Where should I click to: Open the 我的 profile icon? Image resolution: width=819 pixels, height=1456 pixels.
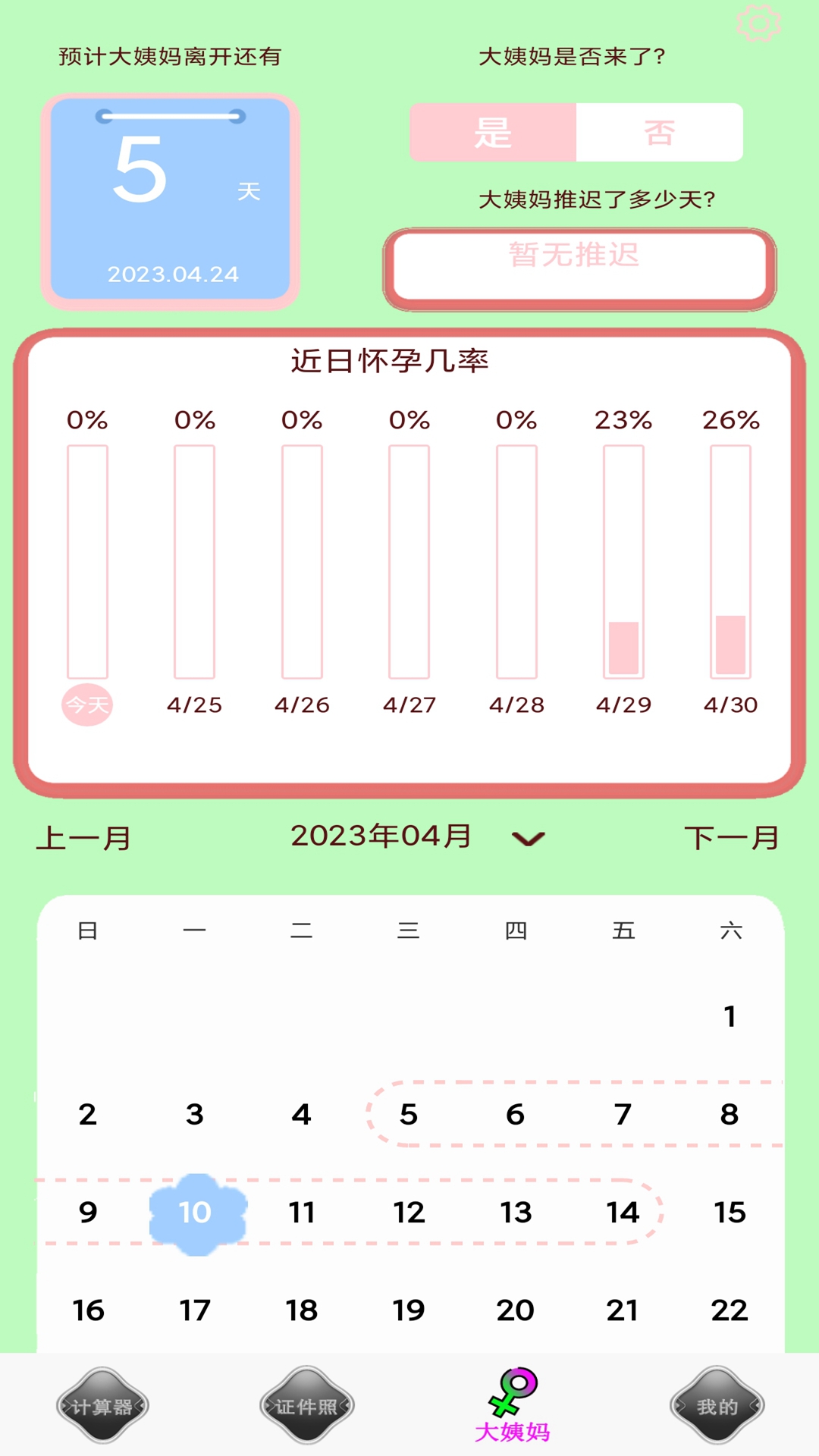tap(717, 1405)
